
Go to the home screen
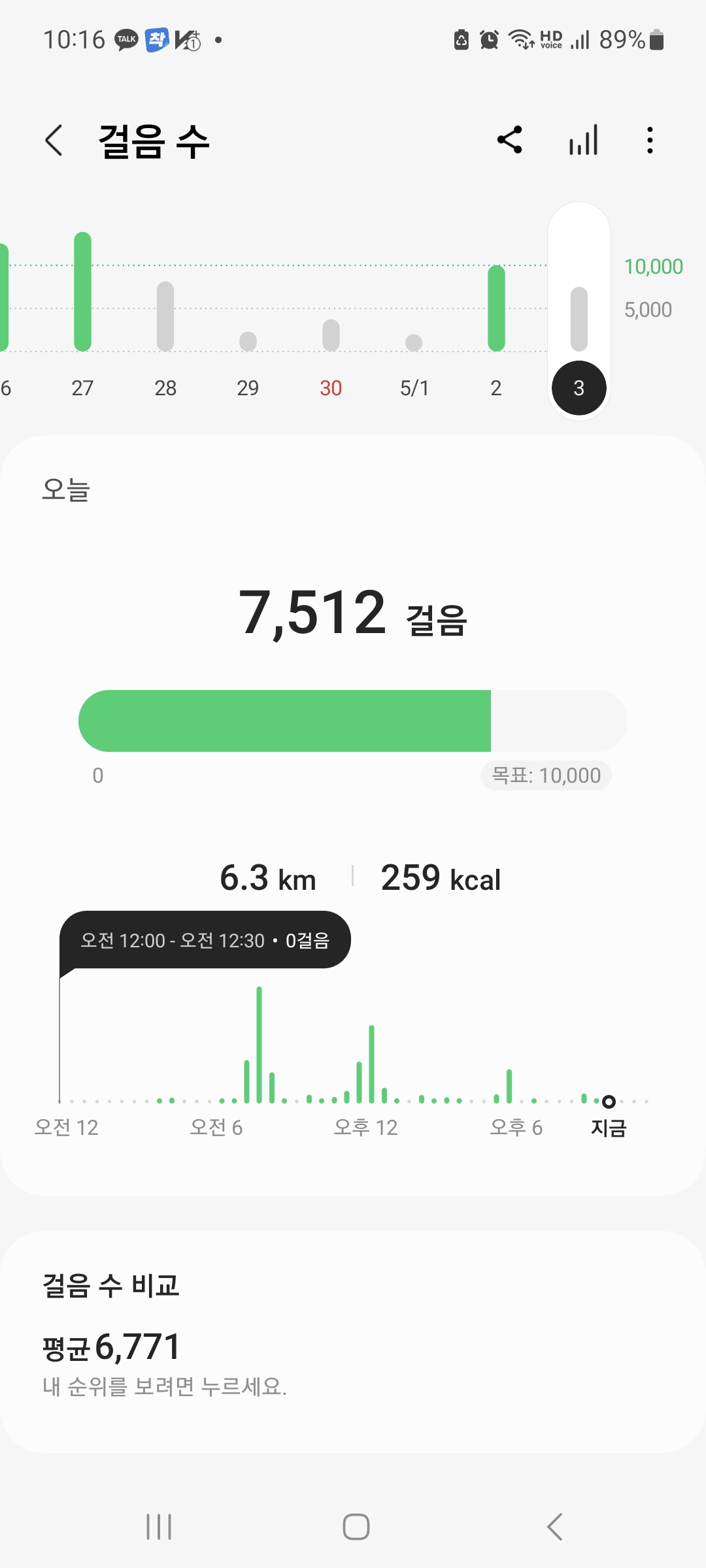356,1527
